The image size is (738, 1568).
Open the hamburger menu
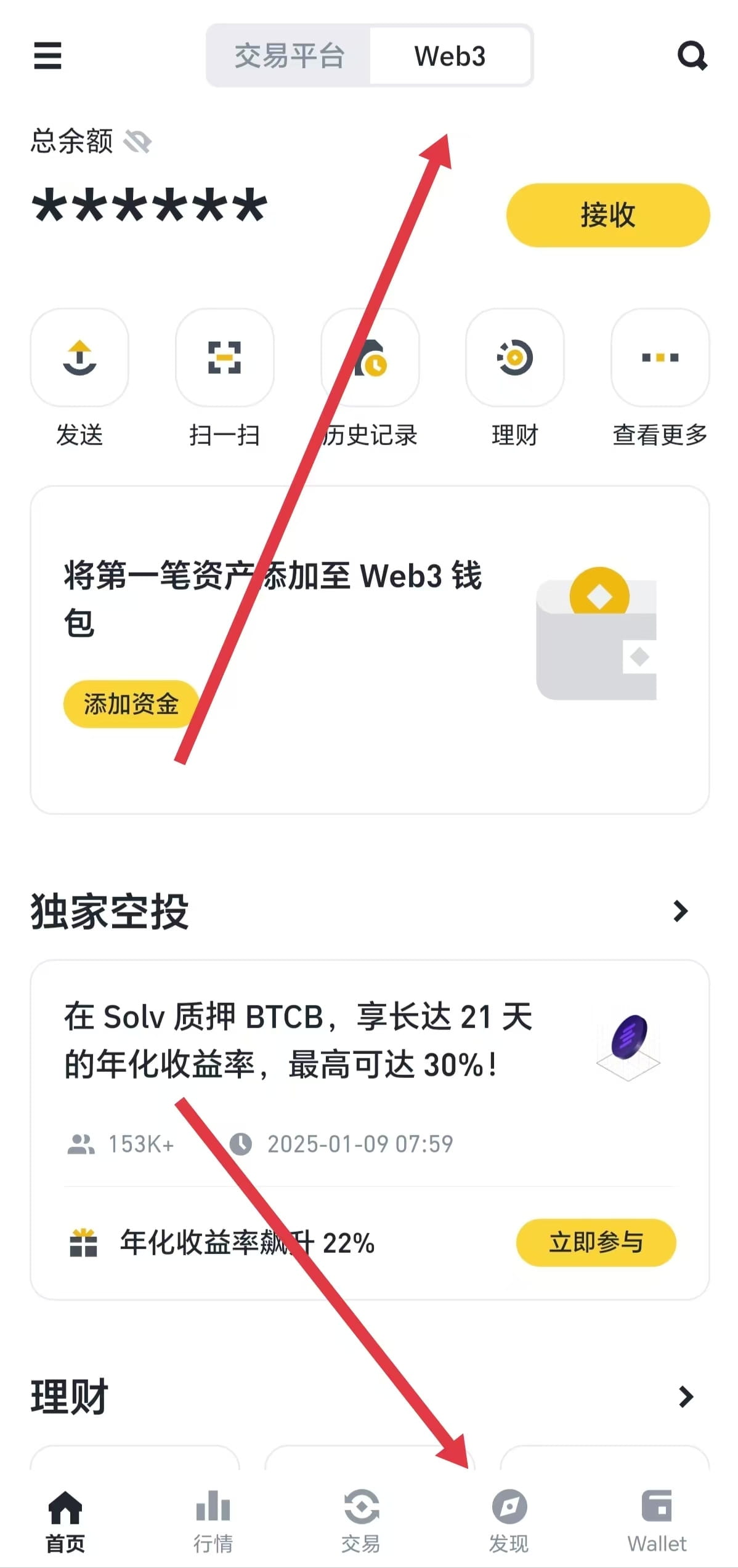47,55
